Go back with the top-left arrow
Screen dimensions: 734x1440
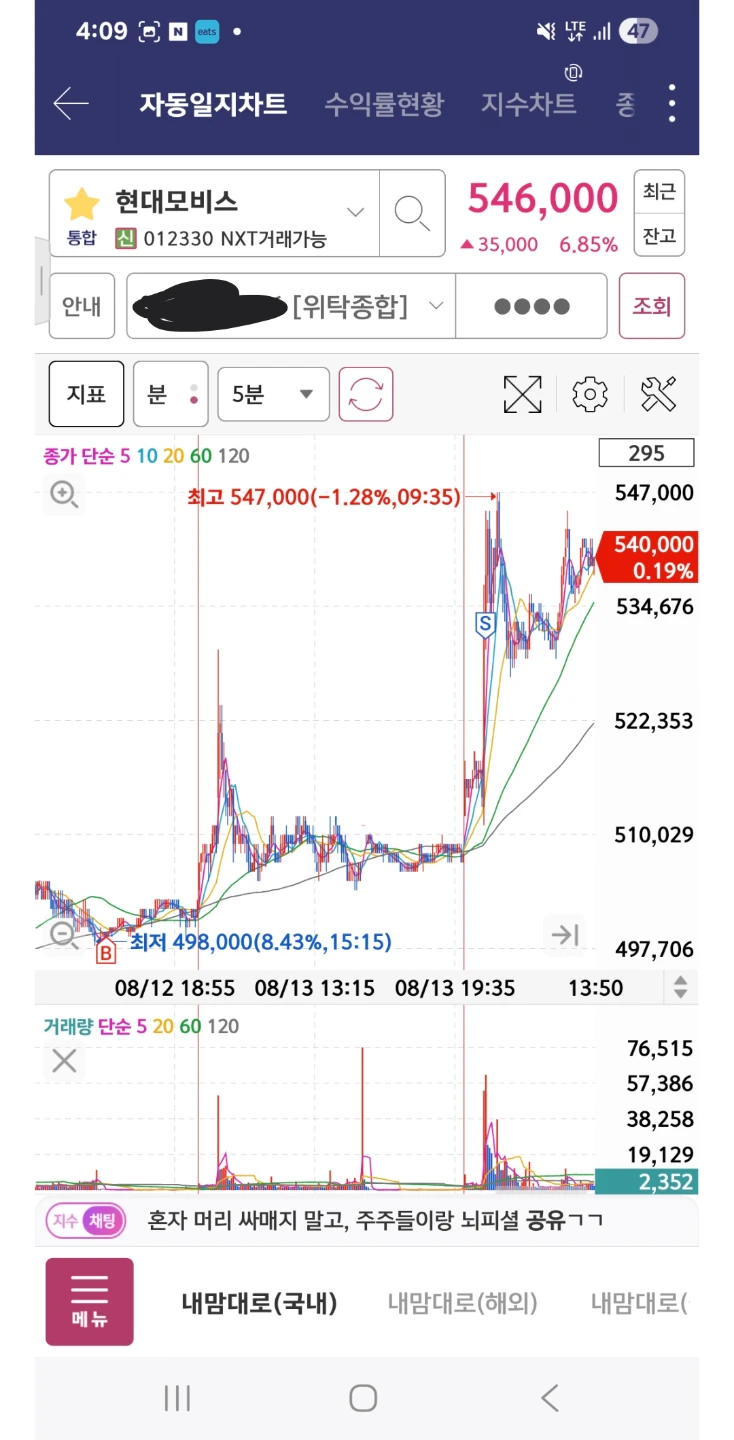(x=71, y=103)
